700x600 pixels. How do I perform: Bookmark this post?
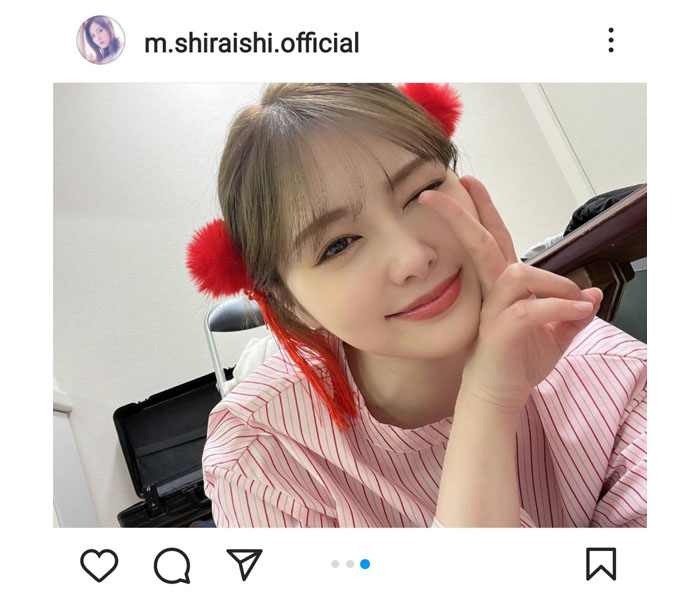coord(600,565)
